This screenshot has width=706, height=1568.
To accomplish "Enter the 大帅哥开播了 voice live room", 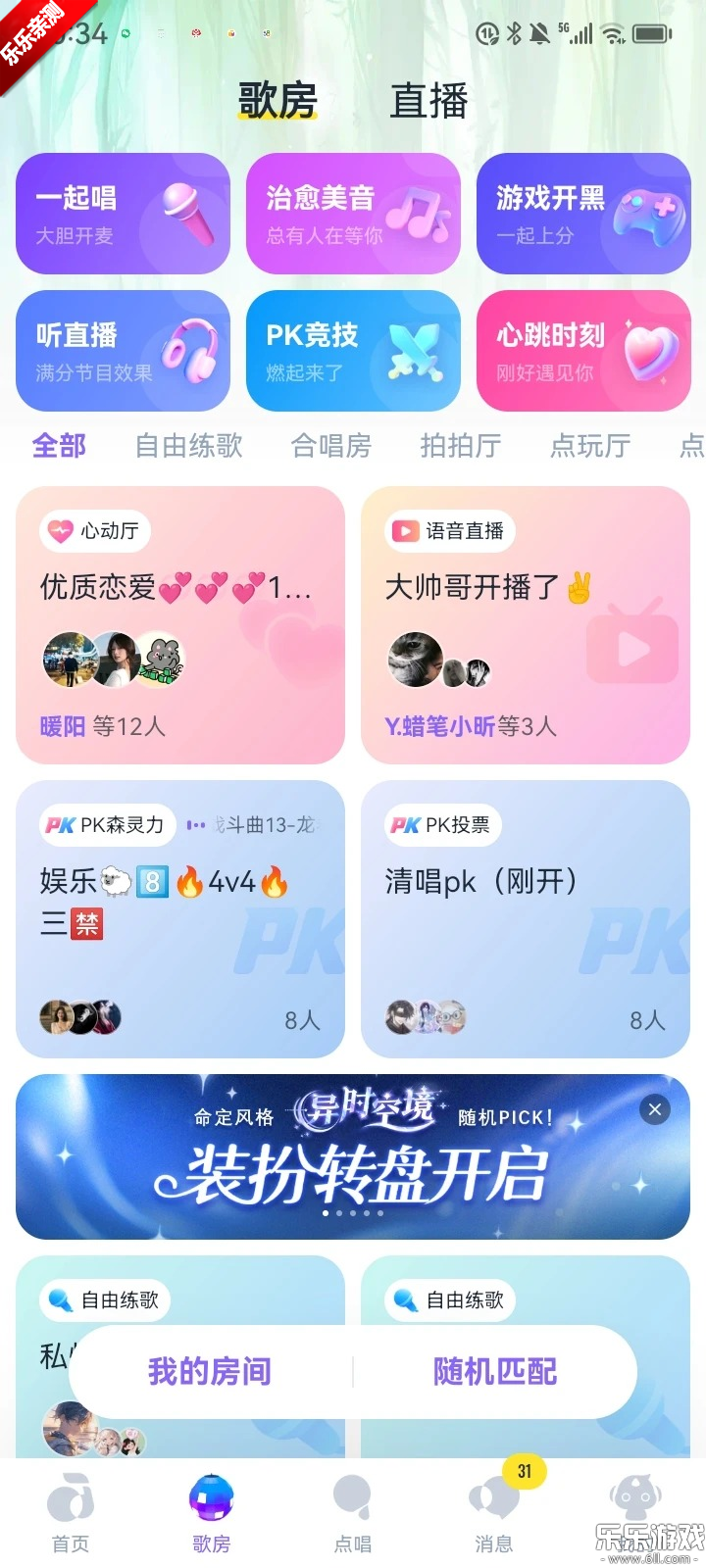I will coord(526,625).
